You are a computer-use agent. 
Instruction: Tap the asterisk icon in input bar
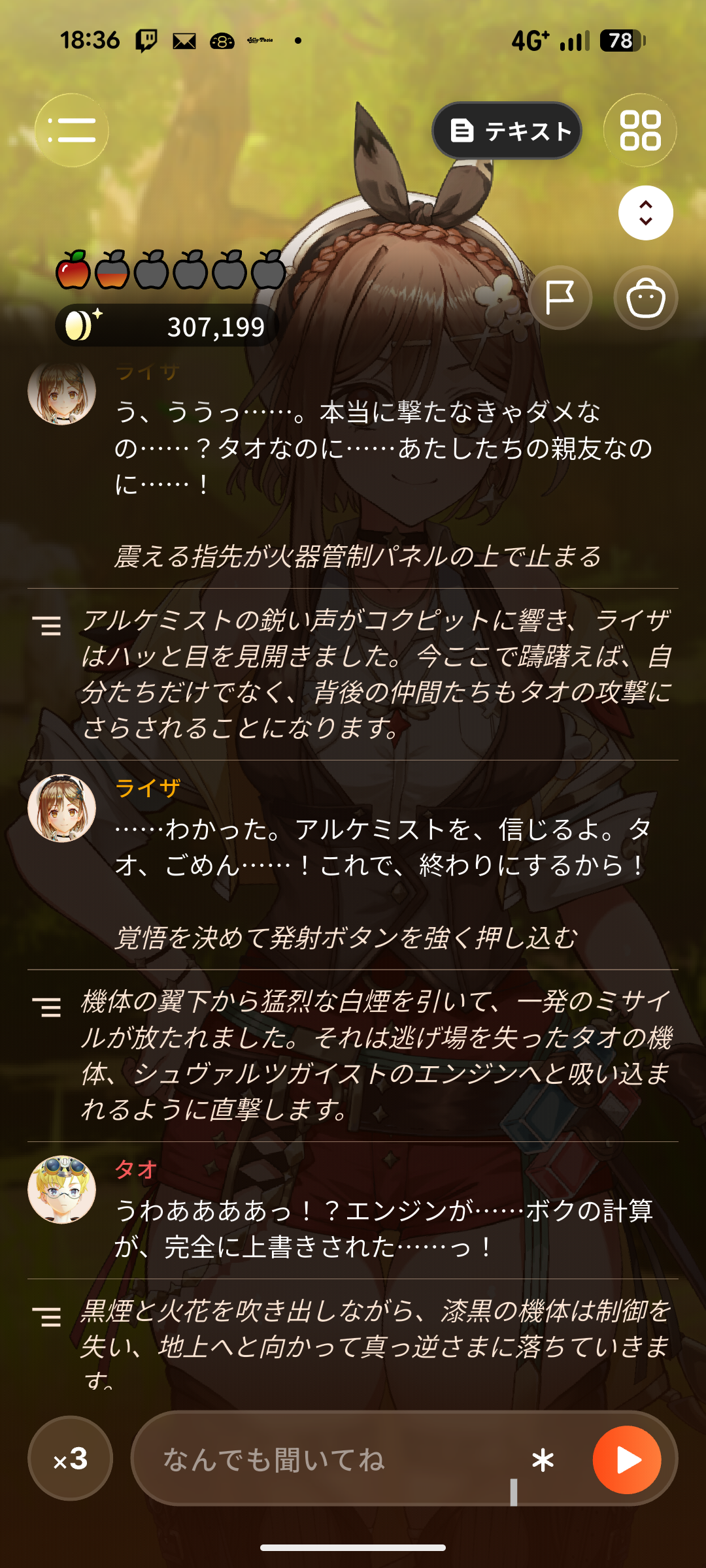pyautogui.click(x=543, y=1460)
